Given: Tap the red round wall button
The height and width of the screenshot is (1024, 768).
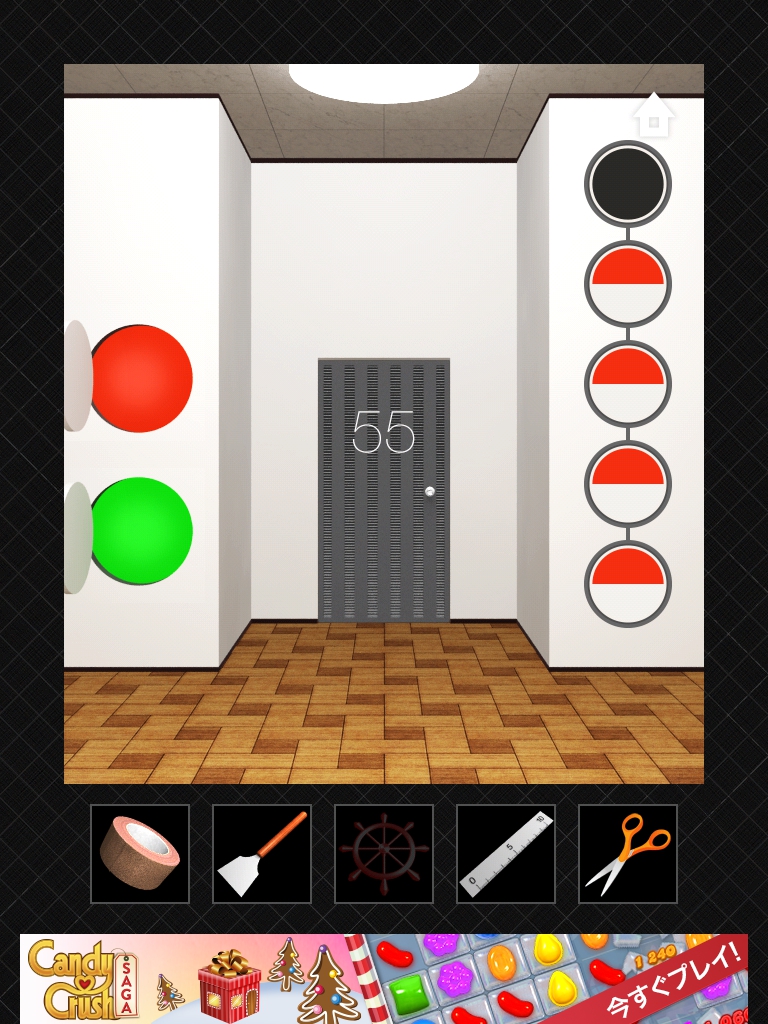Looking at the screenshot, I should point(141,378).
